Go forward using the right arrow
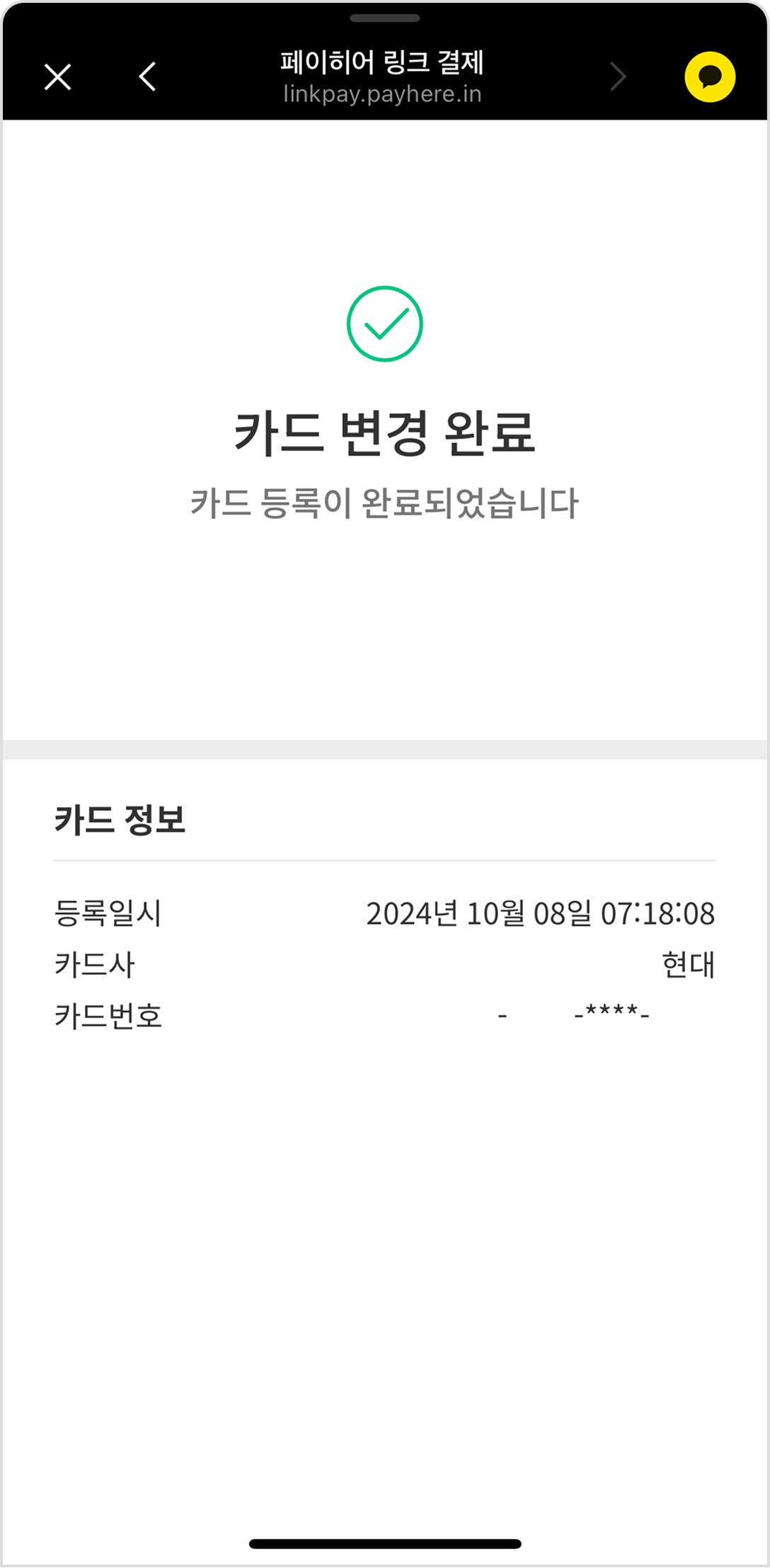 tap(618, 76)
